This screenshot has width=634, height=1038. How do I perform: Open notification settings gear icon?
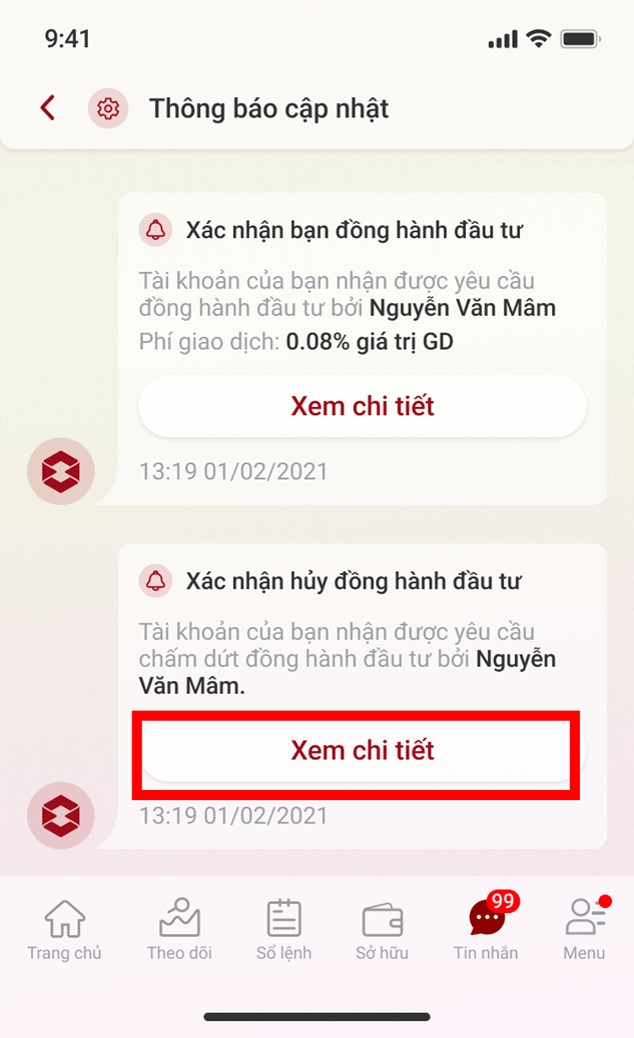click(108, 108)
